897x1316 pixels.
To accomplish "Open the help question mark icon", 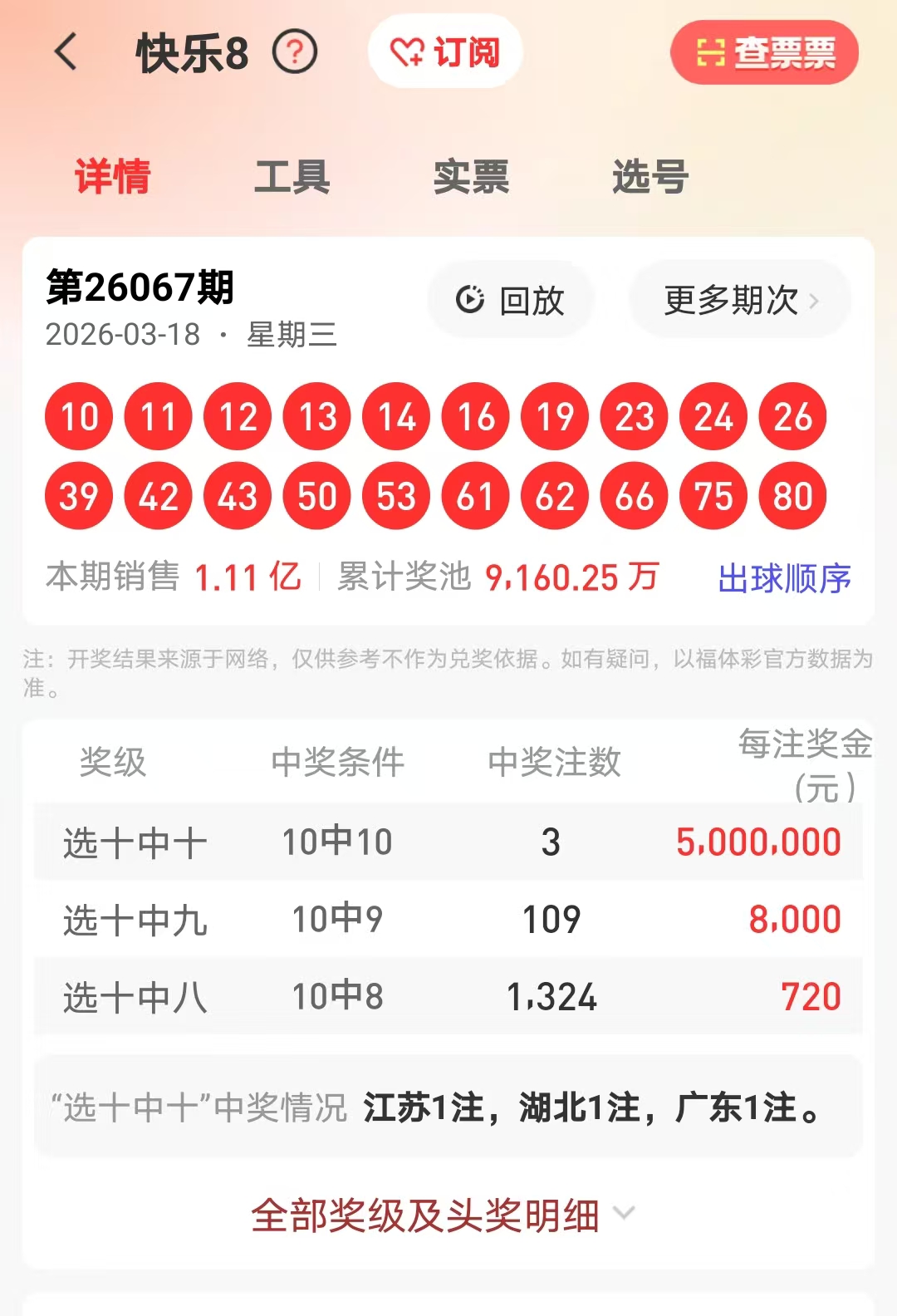I will (x=295, y=52).
